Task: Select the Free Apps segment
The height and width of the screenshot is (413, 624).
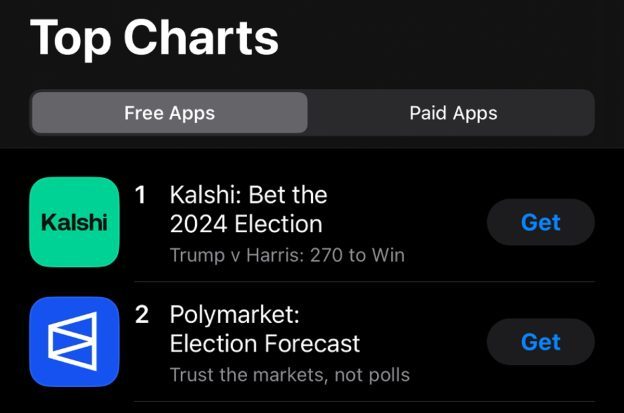Action: click(x=169, y=113)
